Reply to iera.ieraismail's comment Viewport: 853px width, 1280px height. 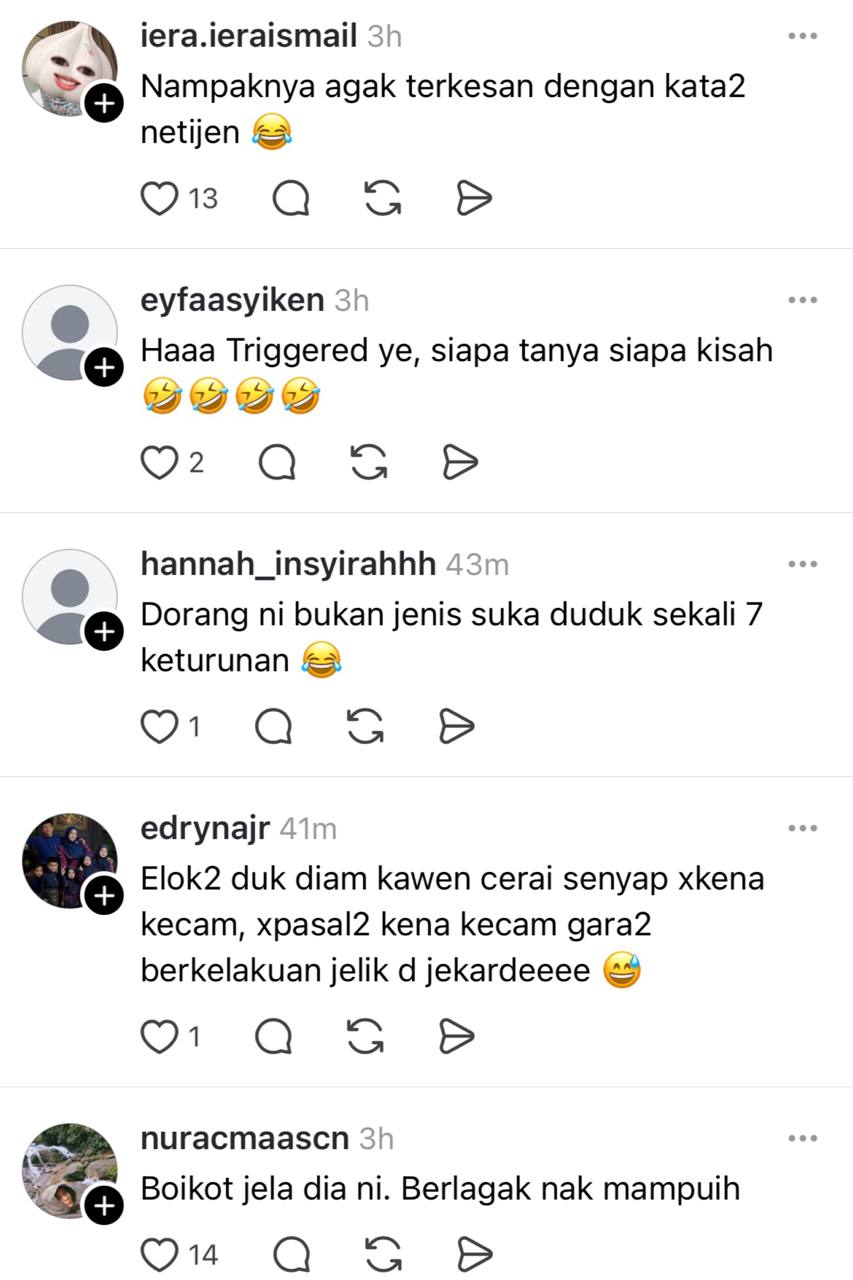[291, 199]
